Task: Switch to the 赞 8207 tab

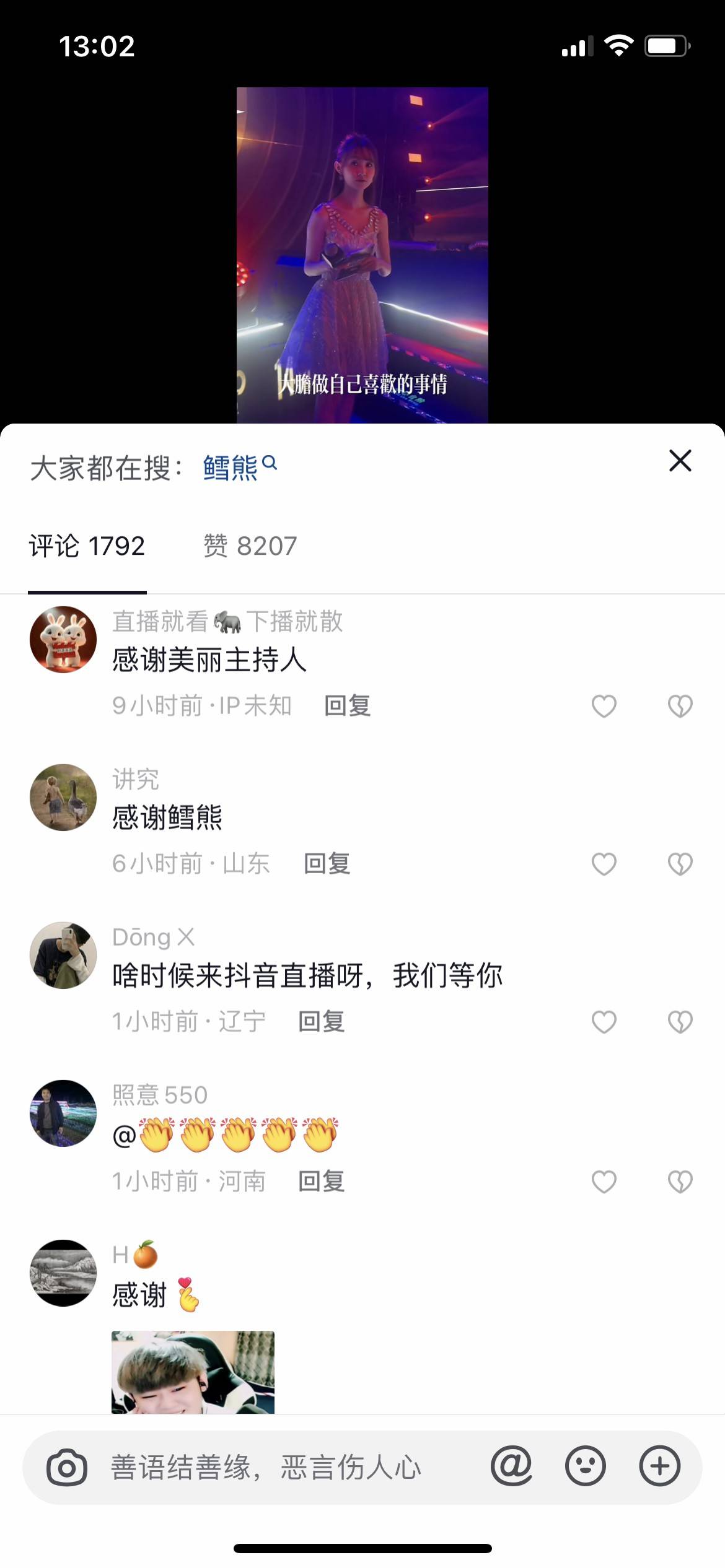Action: tap(250, 546)
